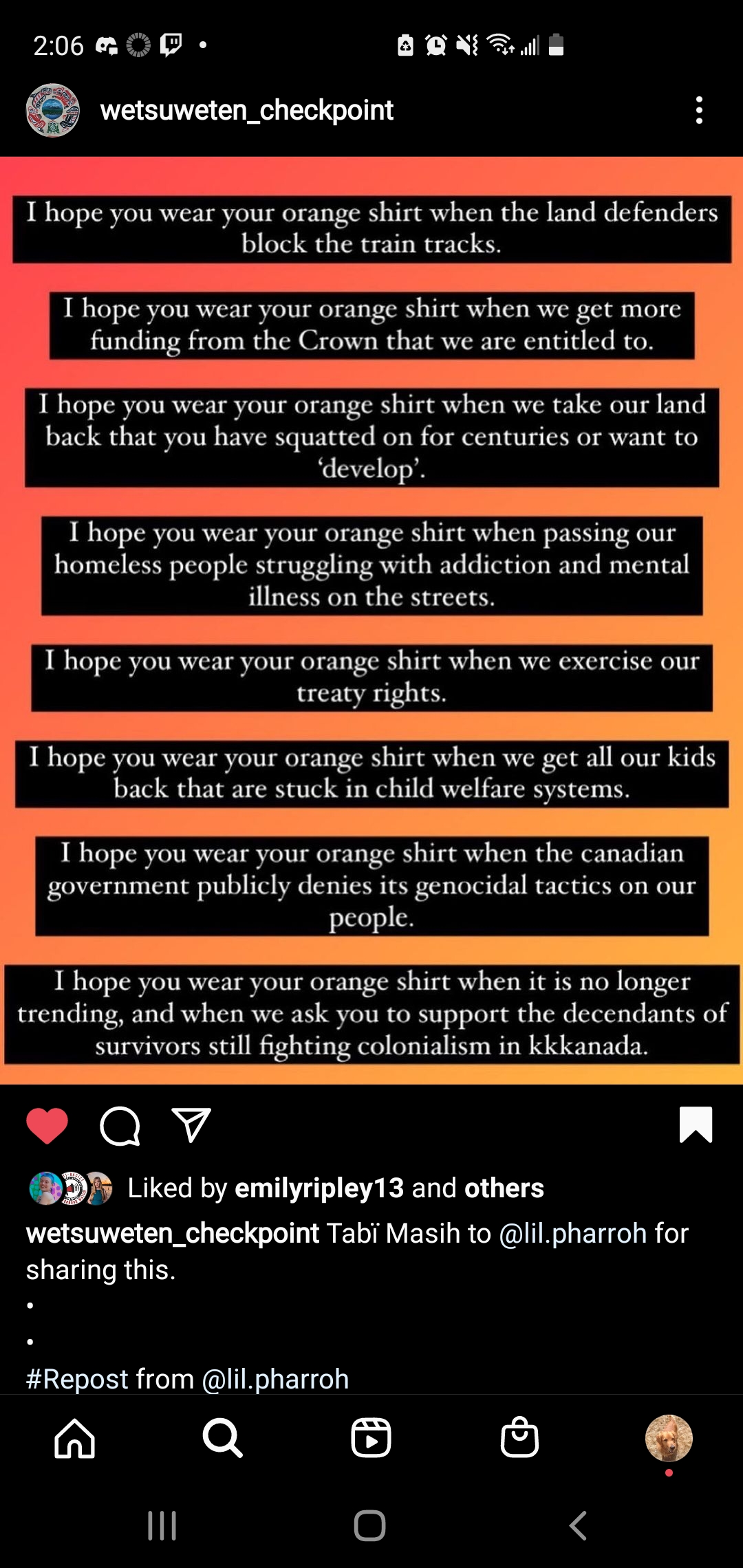The image size is (743, 1568).
Task: Open the @lil.pharroh mention in the caption
Action: point(572,1233)
